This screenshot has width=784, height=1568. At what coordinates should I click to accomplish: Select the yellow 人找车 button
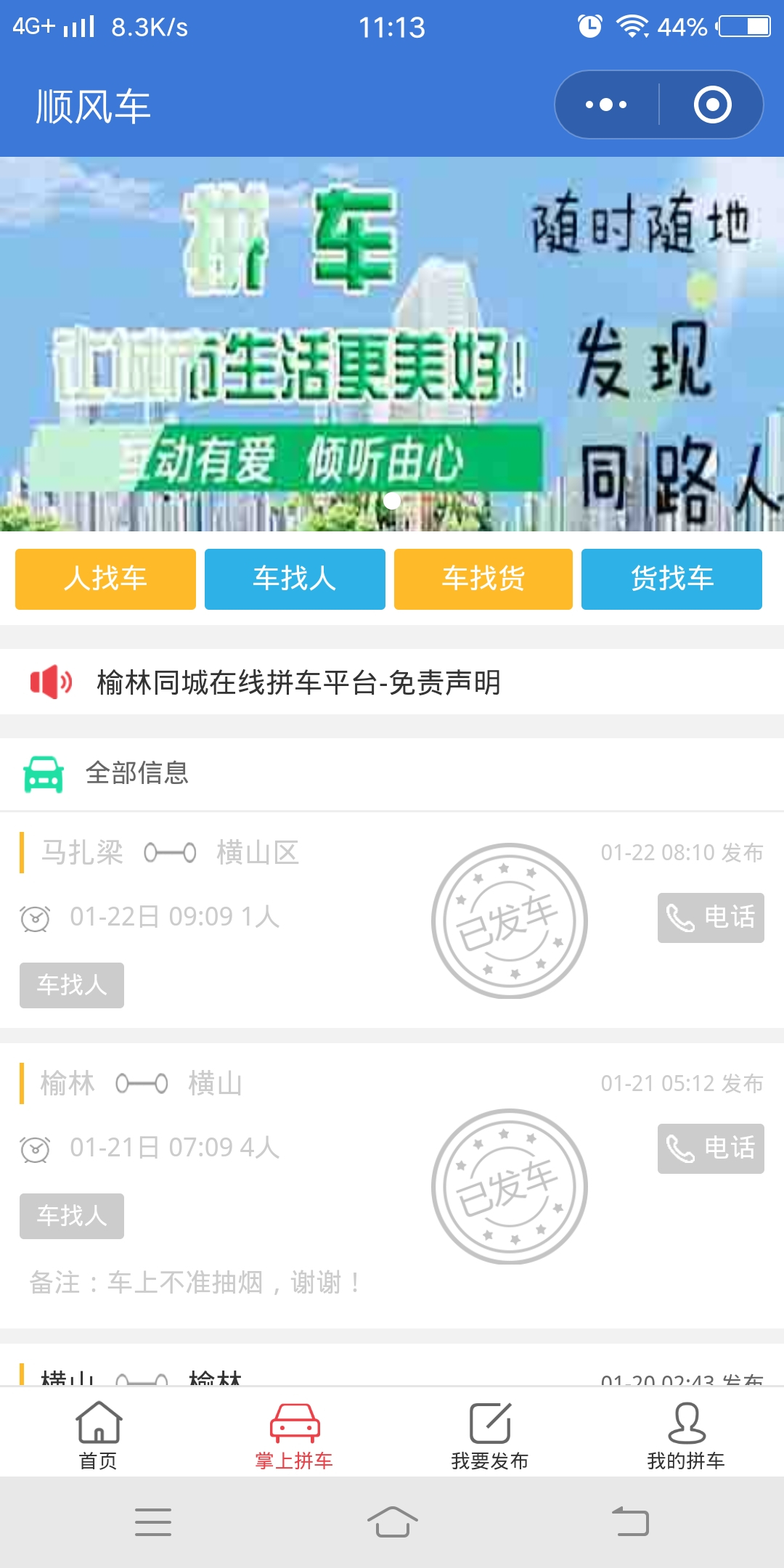[105, 579]
